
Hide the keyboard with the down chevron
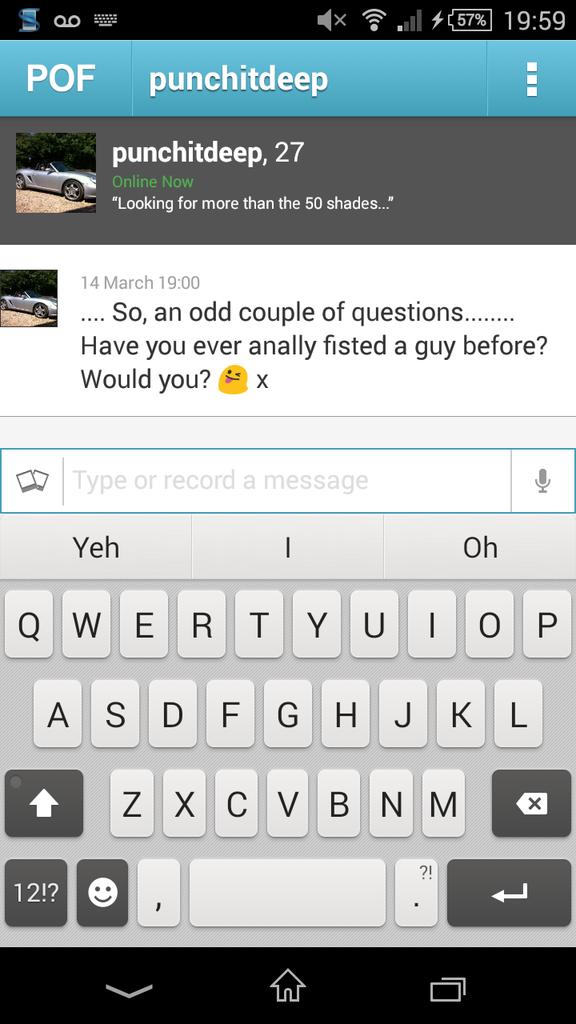[x=129, y=991]
